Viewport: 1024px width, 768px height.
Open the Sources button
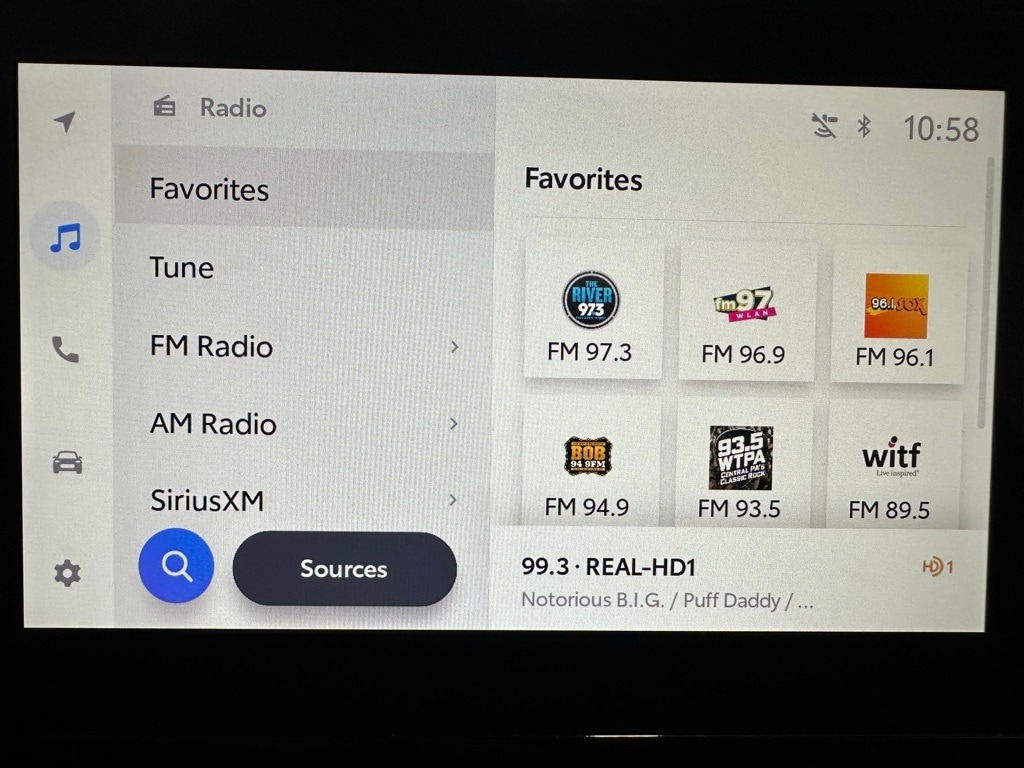pos(344,569)
